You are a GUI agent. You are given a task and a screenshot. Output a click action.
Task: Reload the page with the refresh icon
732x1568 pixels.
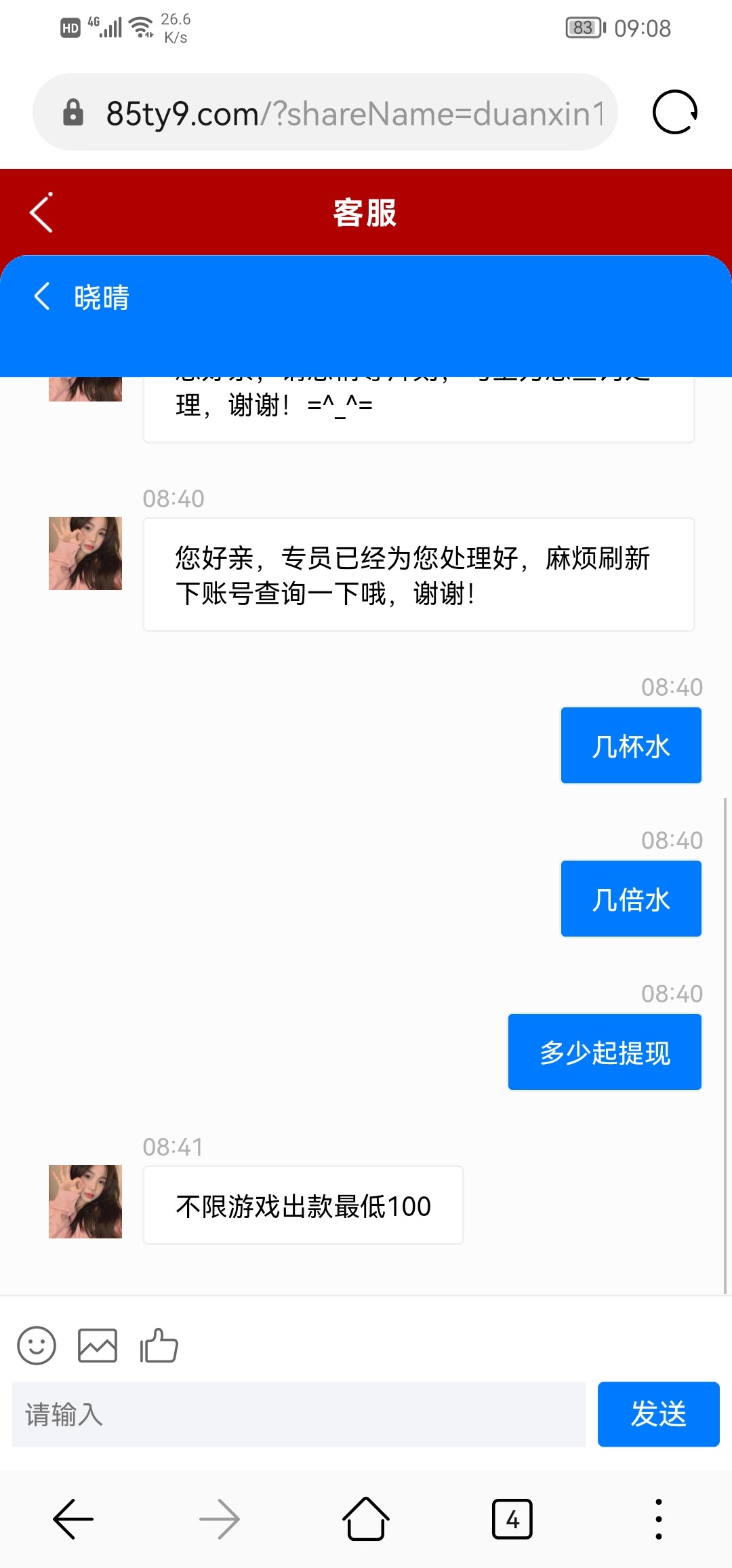click(674, 112)
